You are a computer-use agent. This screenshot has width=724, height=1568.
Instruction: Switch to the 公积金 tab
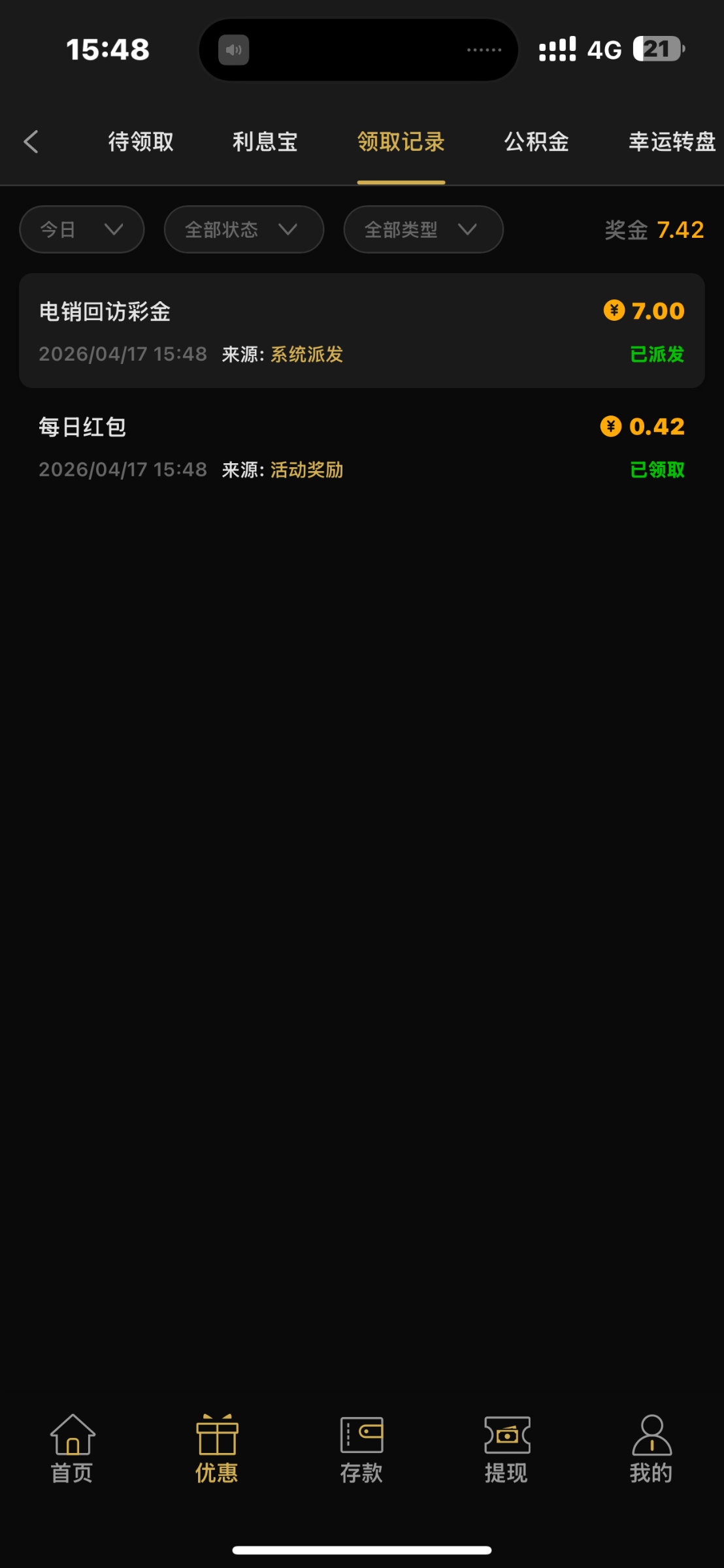(x=536, y=142)
